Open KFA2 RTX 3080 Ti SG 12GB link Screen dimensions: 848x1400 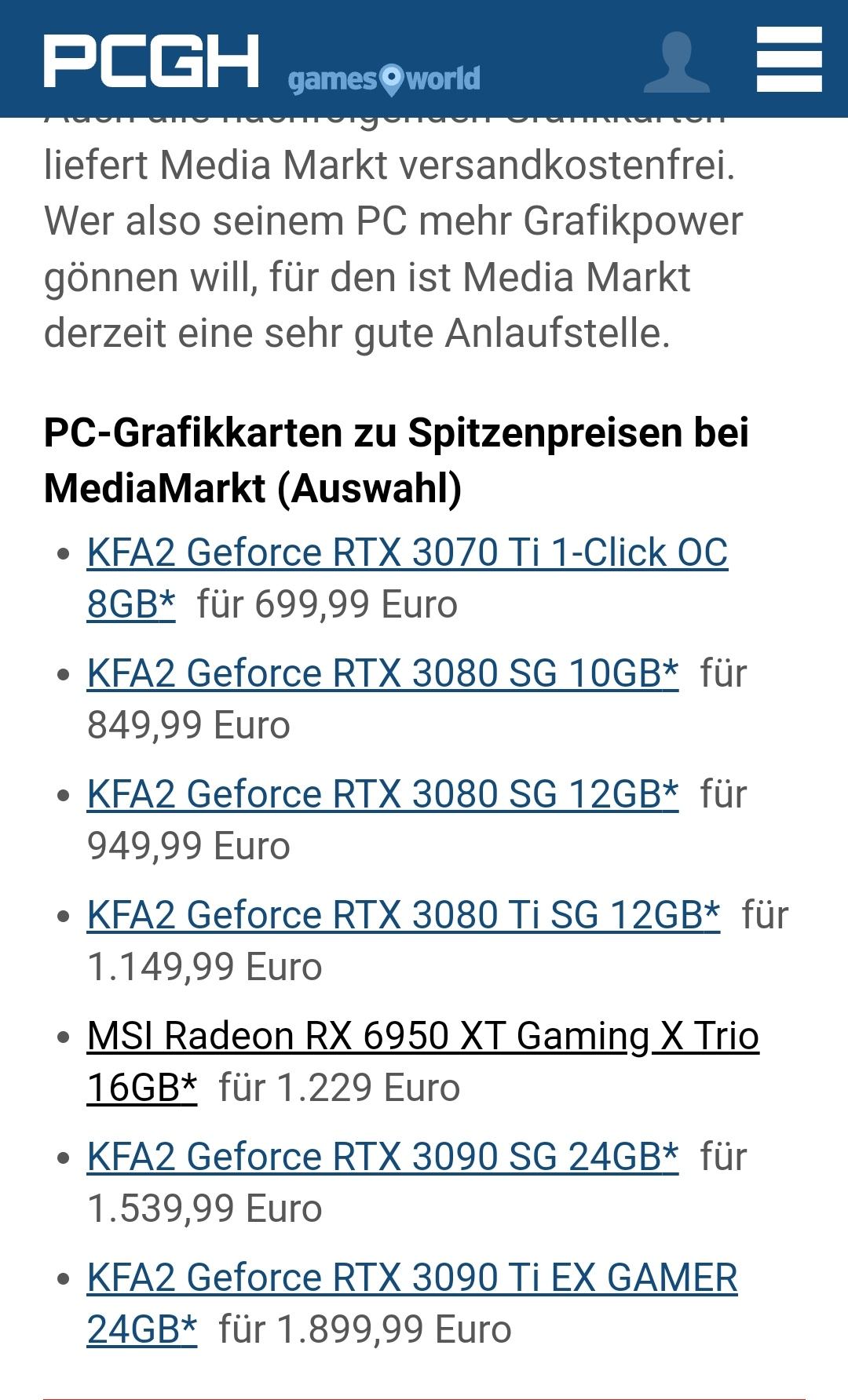pyautogui.click(x=403, y=916)
